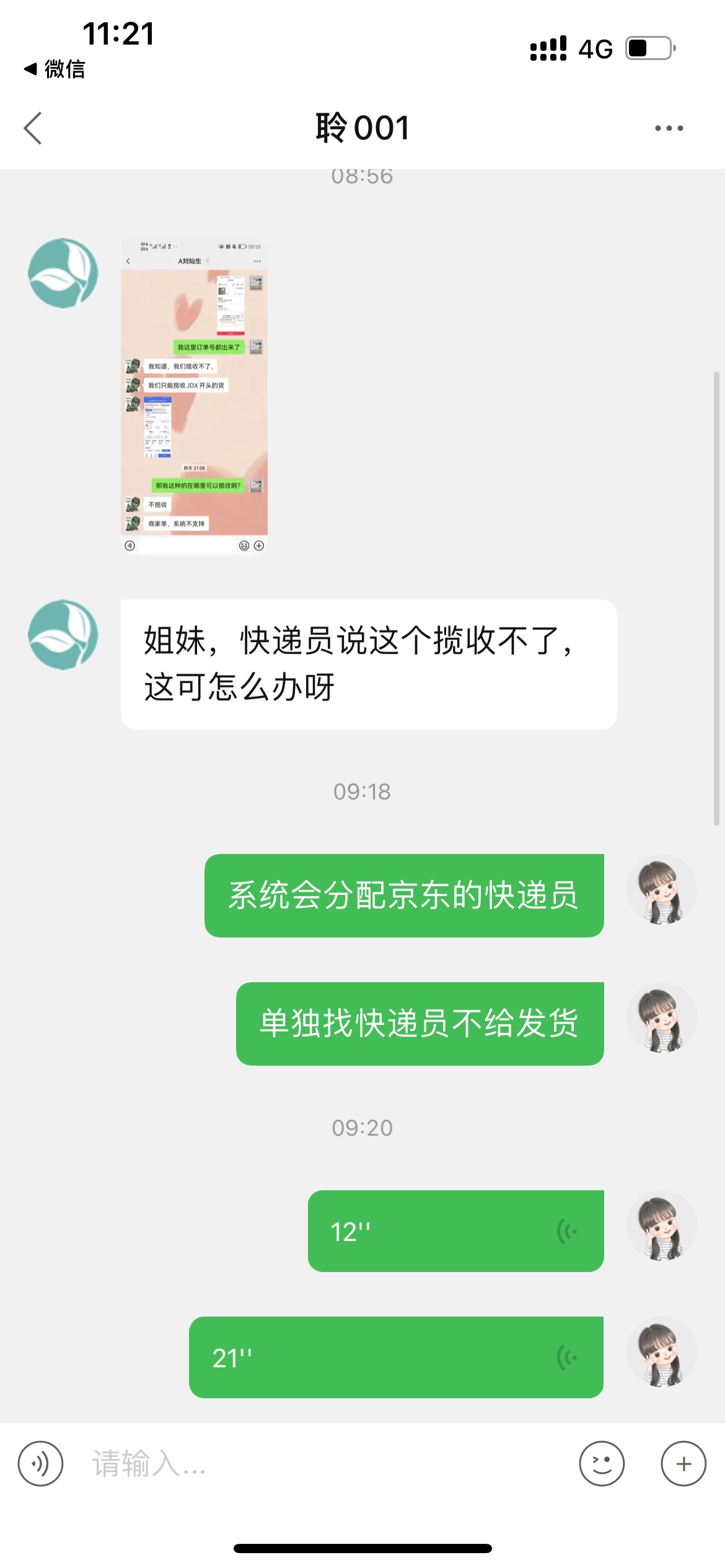Go back from the 聆001 chat
Viewport: 725px width, 1568px height.
(x=33, y=128)
